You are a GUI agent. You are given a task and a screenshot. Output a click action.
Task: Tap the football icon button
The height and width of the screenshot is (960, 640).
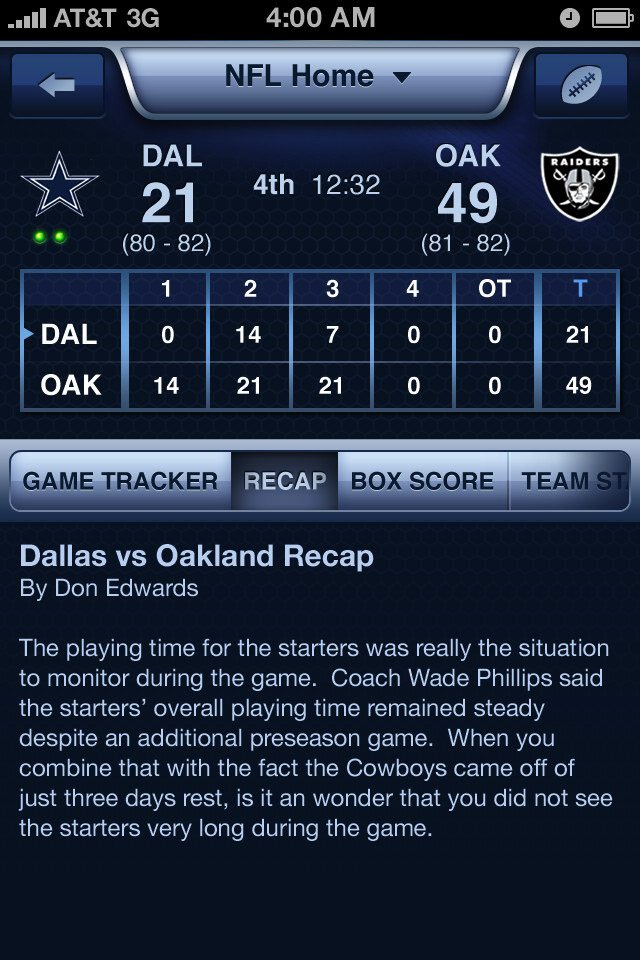coord(580,86)
